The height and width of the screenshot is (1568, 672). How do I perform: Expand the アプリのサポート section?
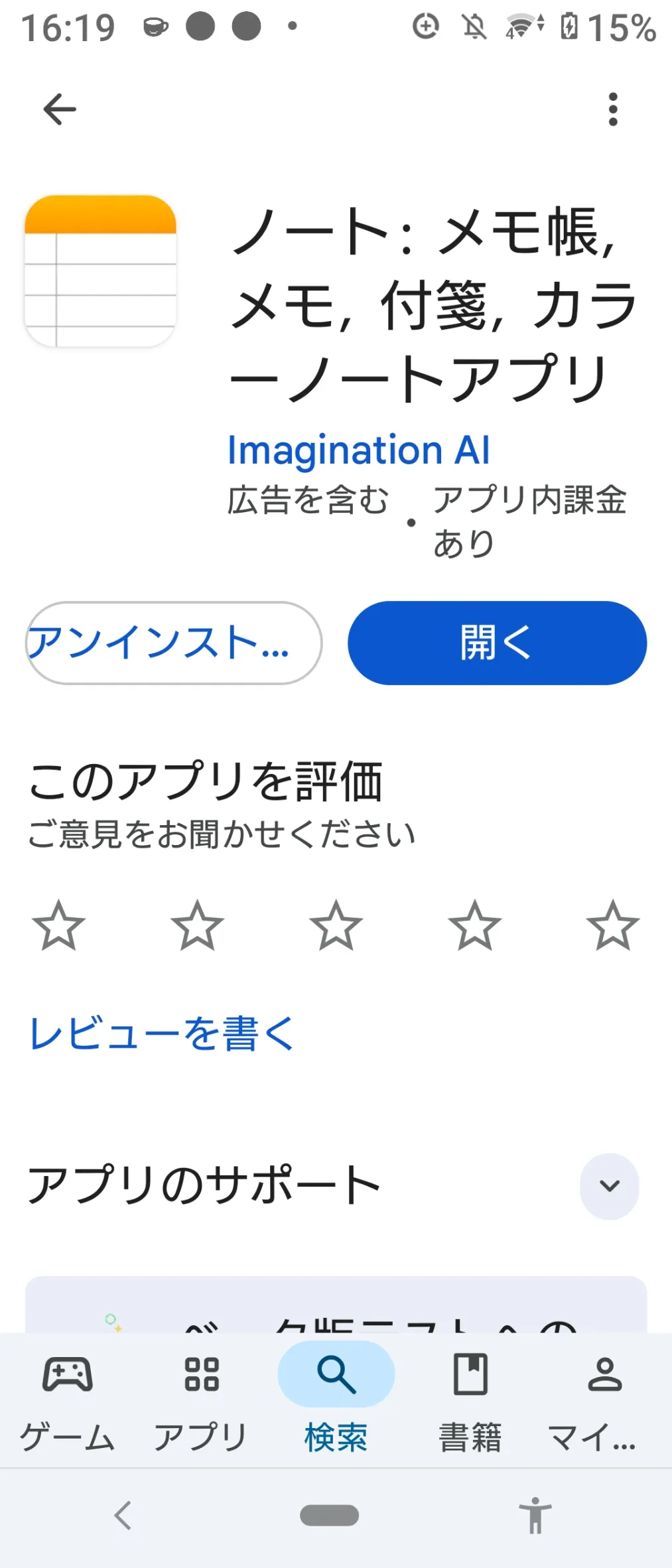(x=609, y=1186)
